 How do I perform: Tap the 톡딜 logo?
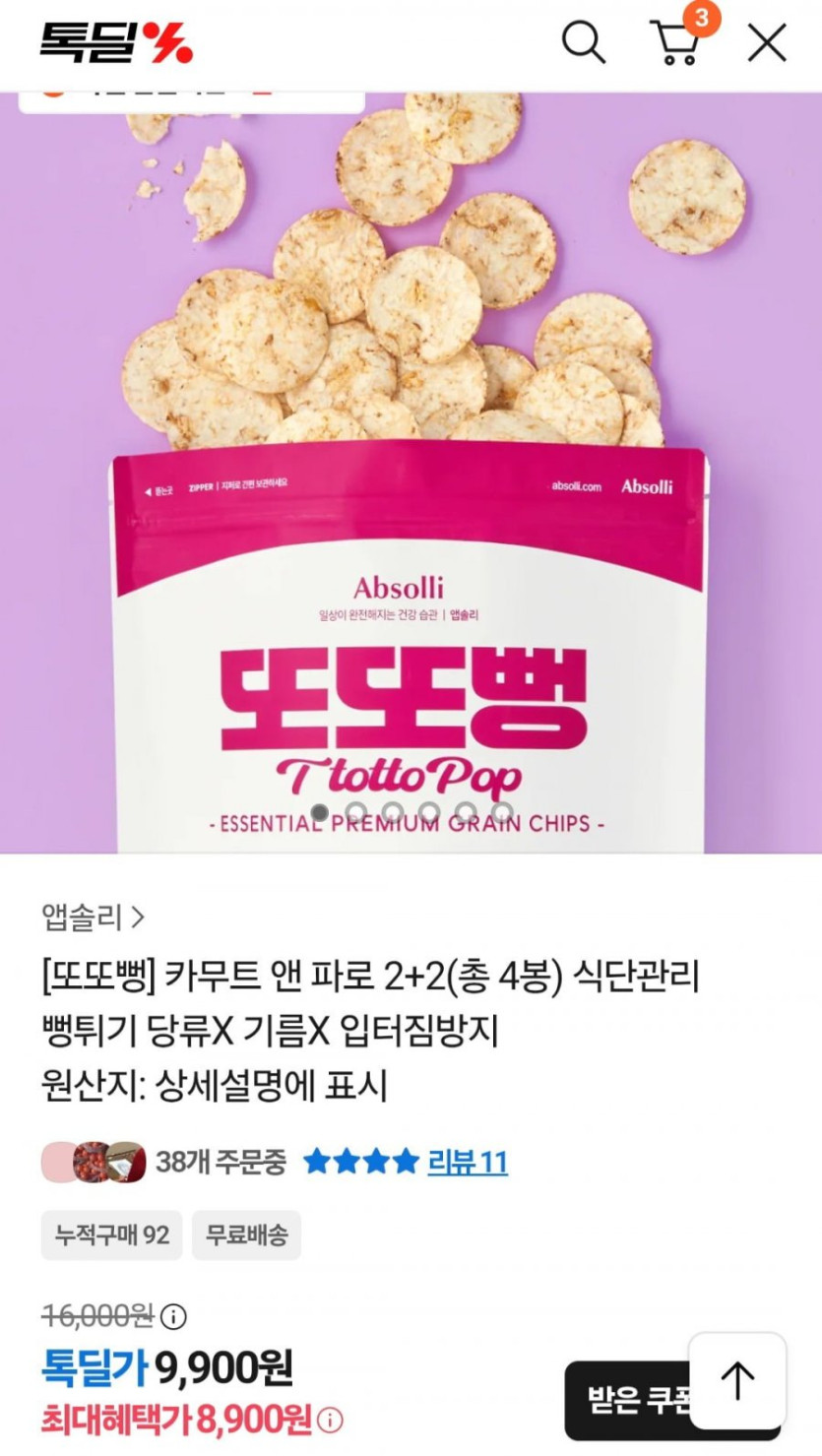pyautogui.click(x=116, y=42)
